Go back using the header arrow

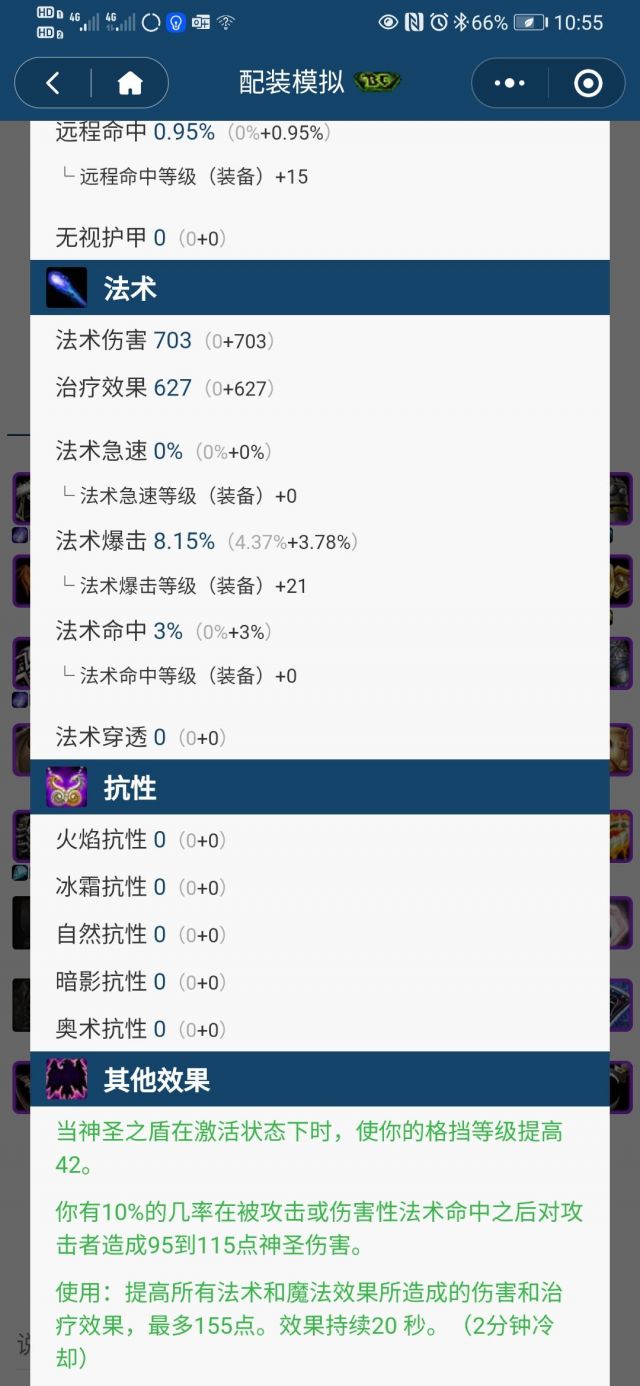coord(53,84)
